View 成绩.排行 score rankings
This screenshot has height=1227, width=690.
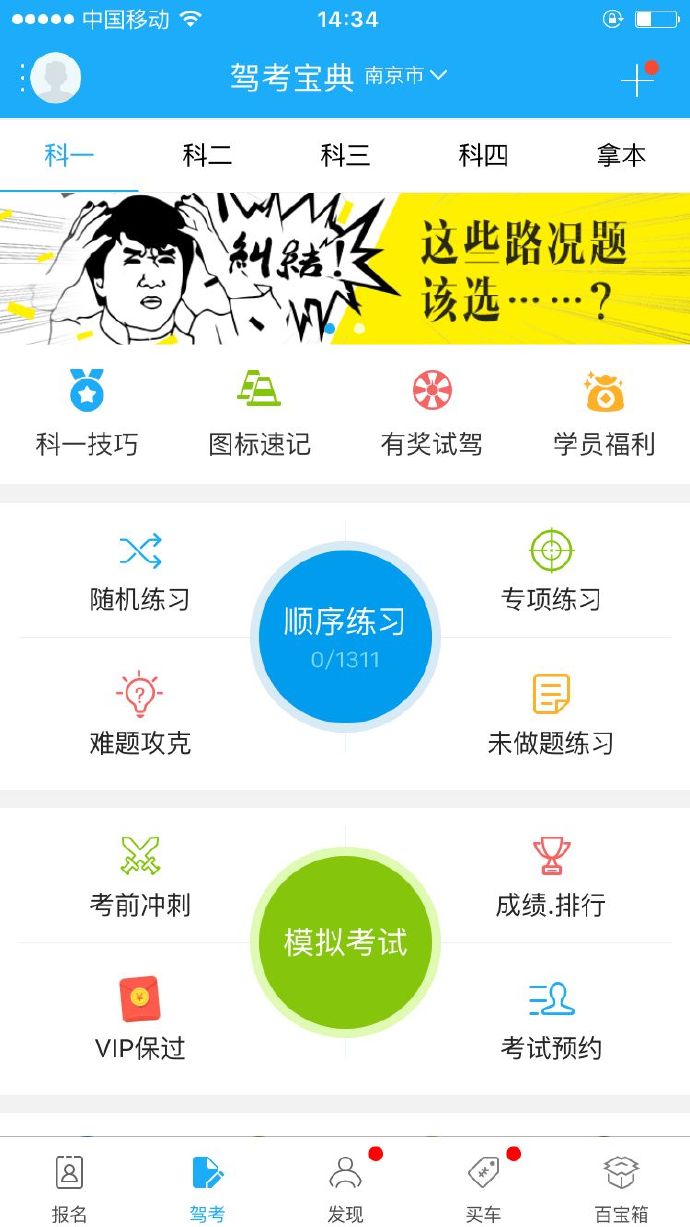tap(551, 877)
